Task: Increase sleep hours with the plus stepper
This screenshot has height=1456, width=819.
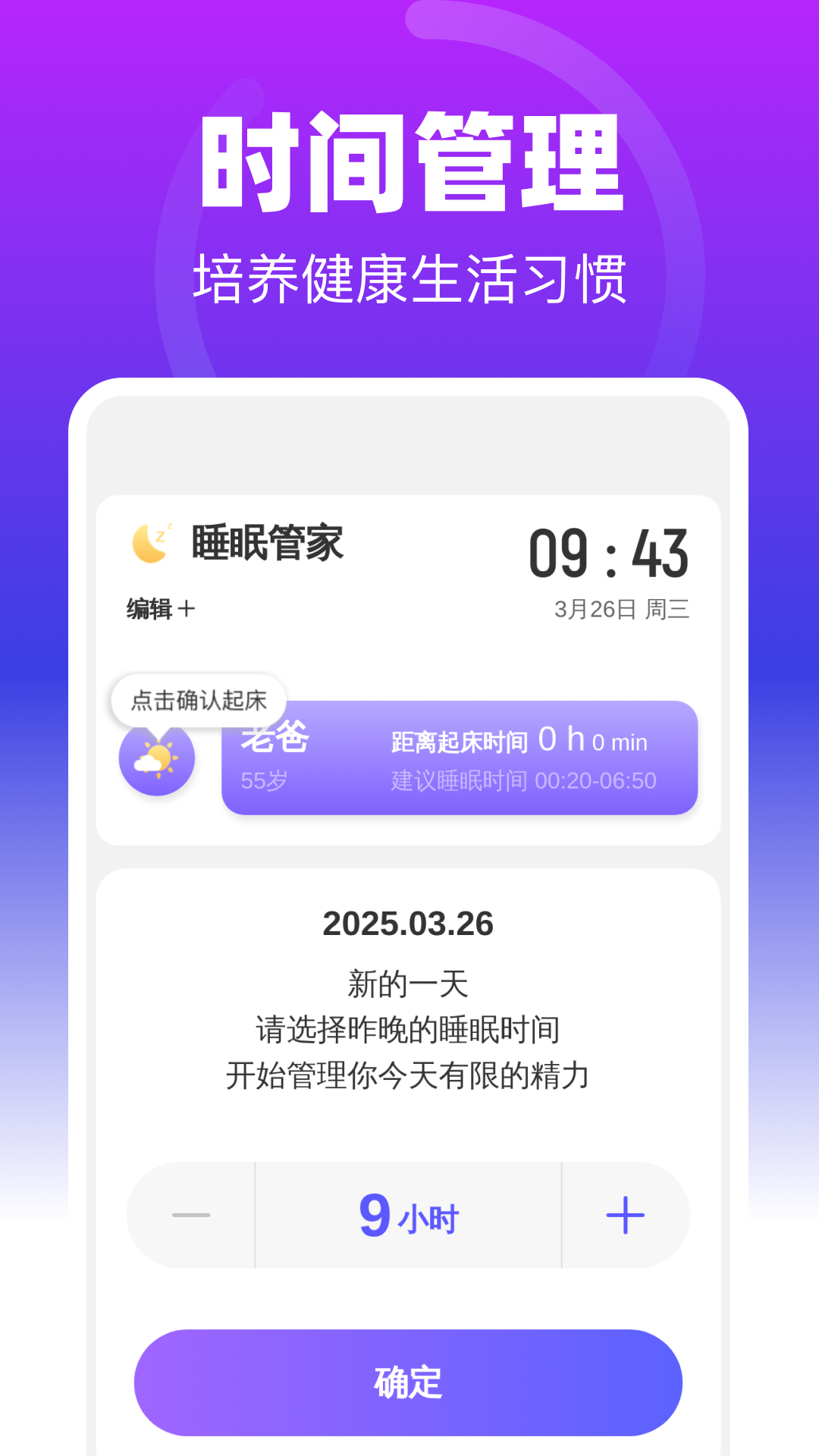Action: point(624,1213)
